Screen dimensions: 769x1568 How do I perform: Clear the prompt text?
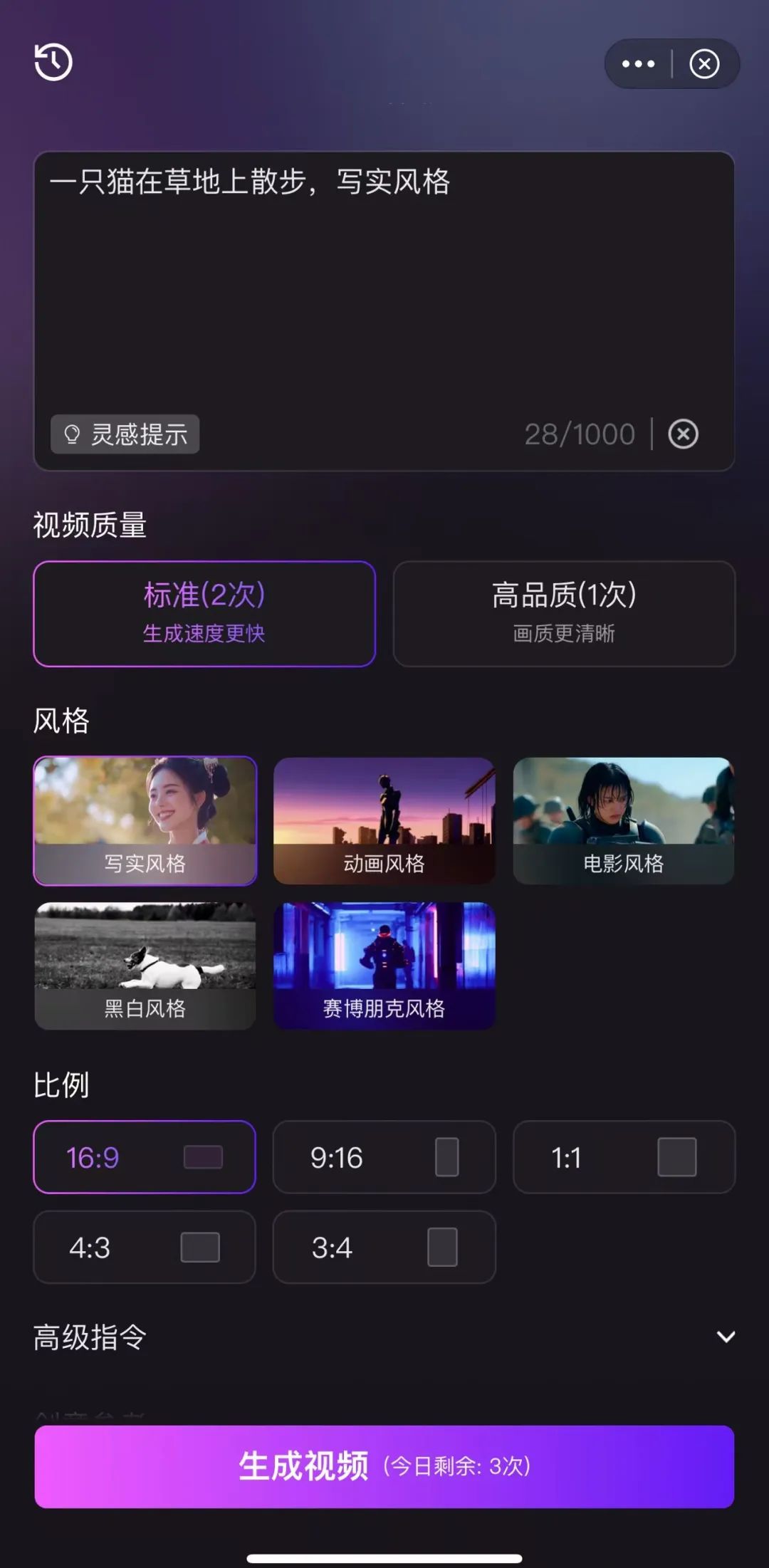(683, 434)
